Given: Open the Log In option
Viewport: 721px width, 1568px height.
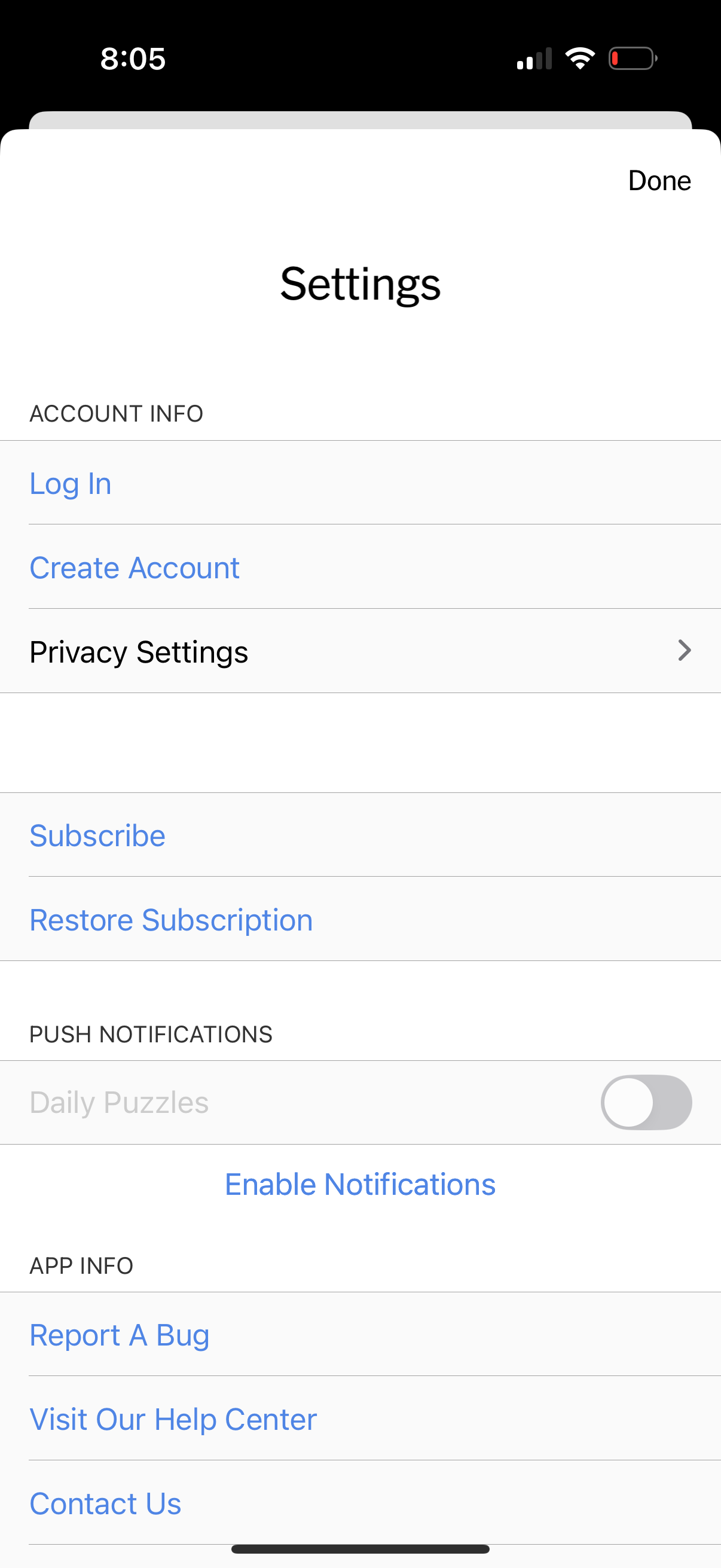Looking at the screenshot, I should tap(70, 483).
